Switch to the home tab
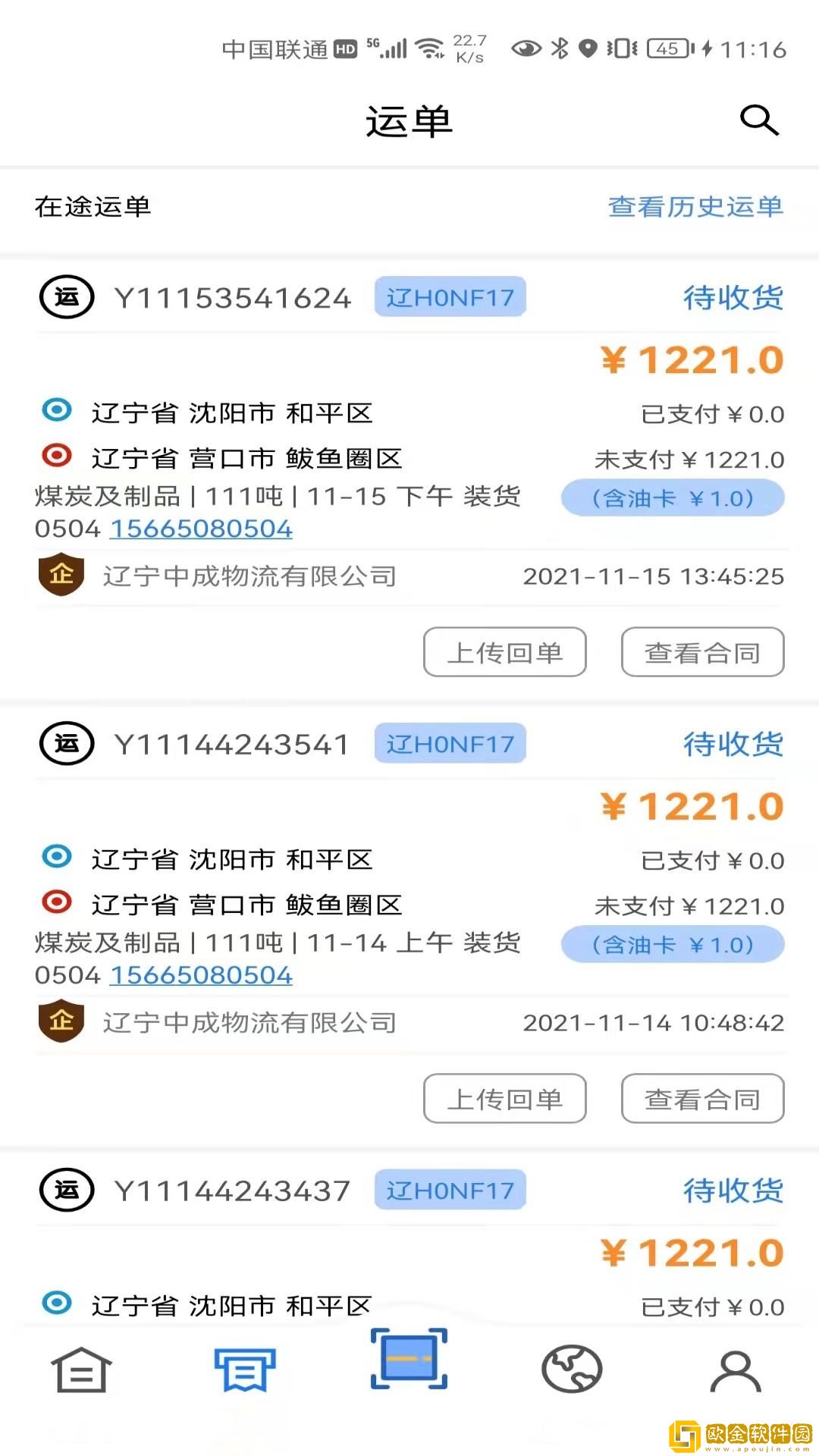 click(x=81, y=1370)
